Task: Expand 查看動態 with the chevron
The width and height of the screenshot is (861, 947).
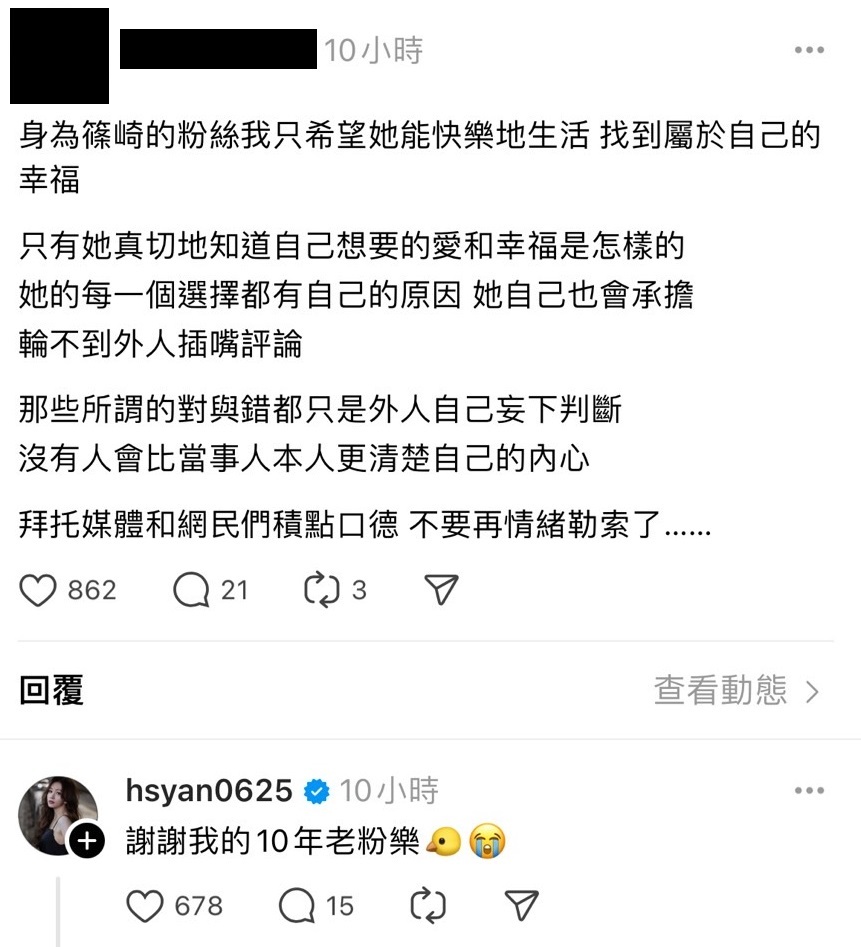Action: pos(814,690)
